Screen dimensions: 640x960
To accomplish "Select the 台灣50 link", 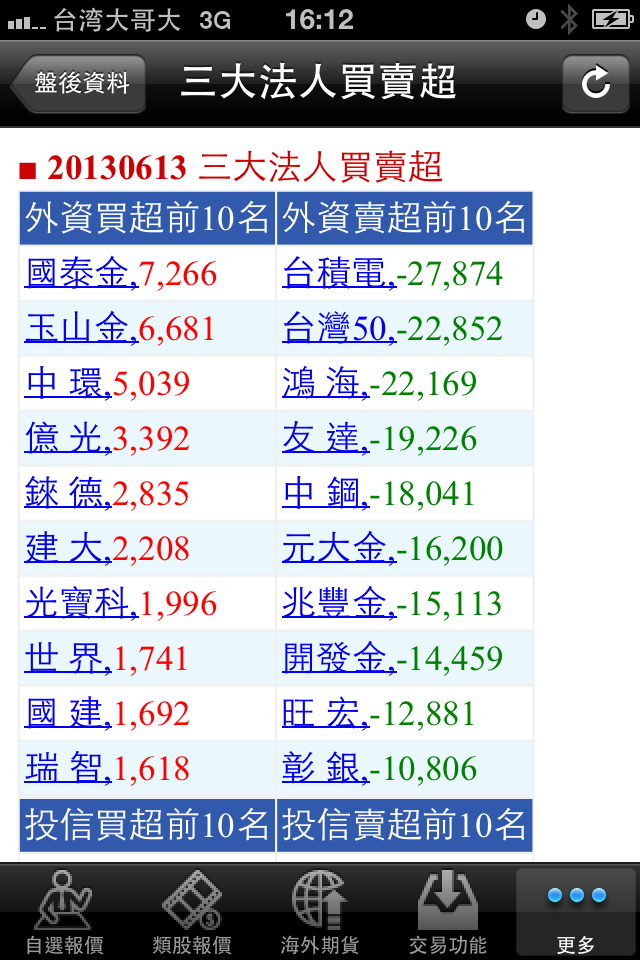I will coord(339,328).
